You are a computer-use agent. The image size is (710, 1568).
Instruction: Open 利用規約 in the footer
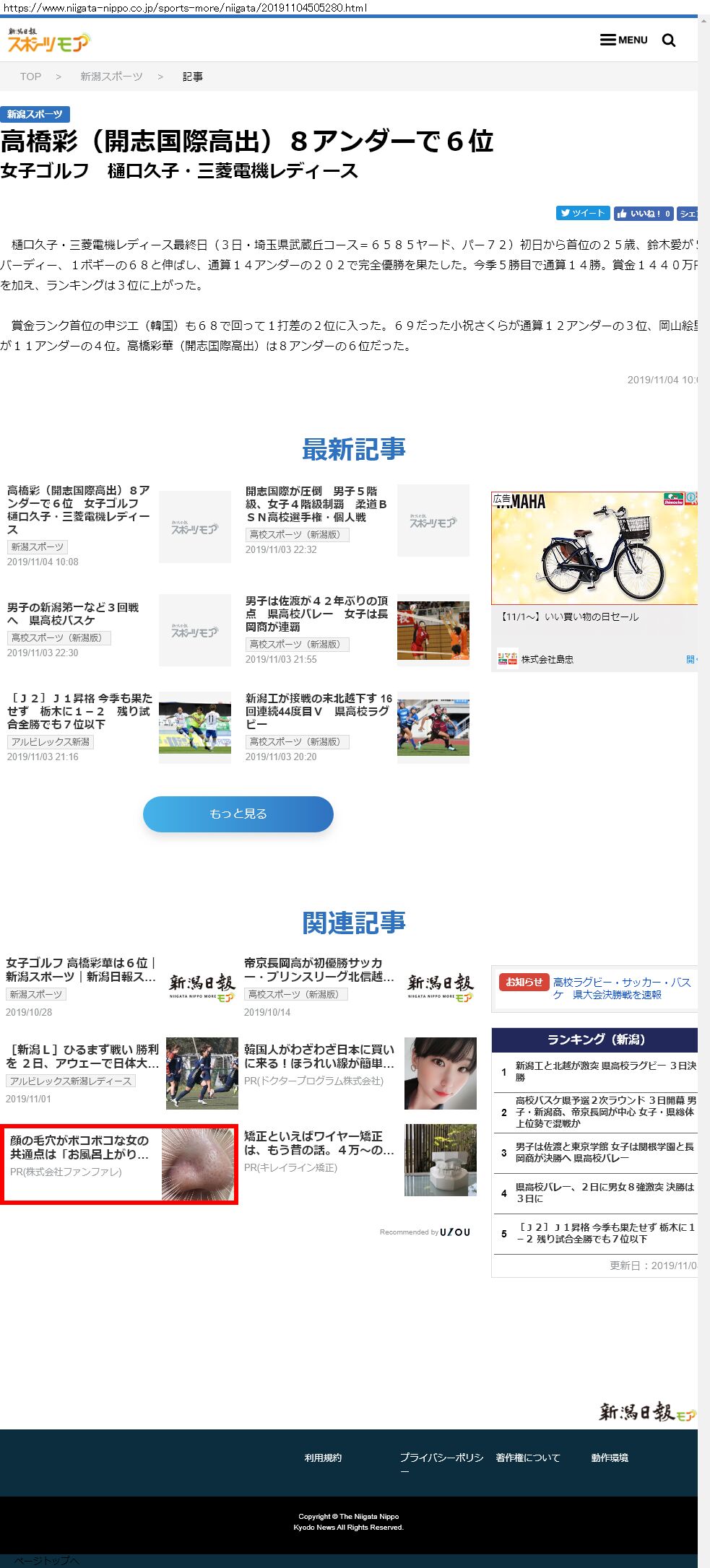point(323,1458)
